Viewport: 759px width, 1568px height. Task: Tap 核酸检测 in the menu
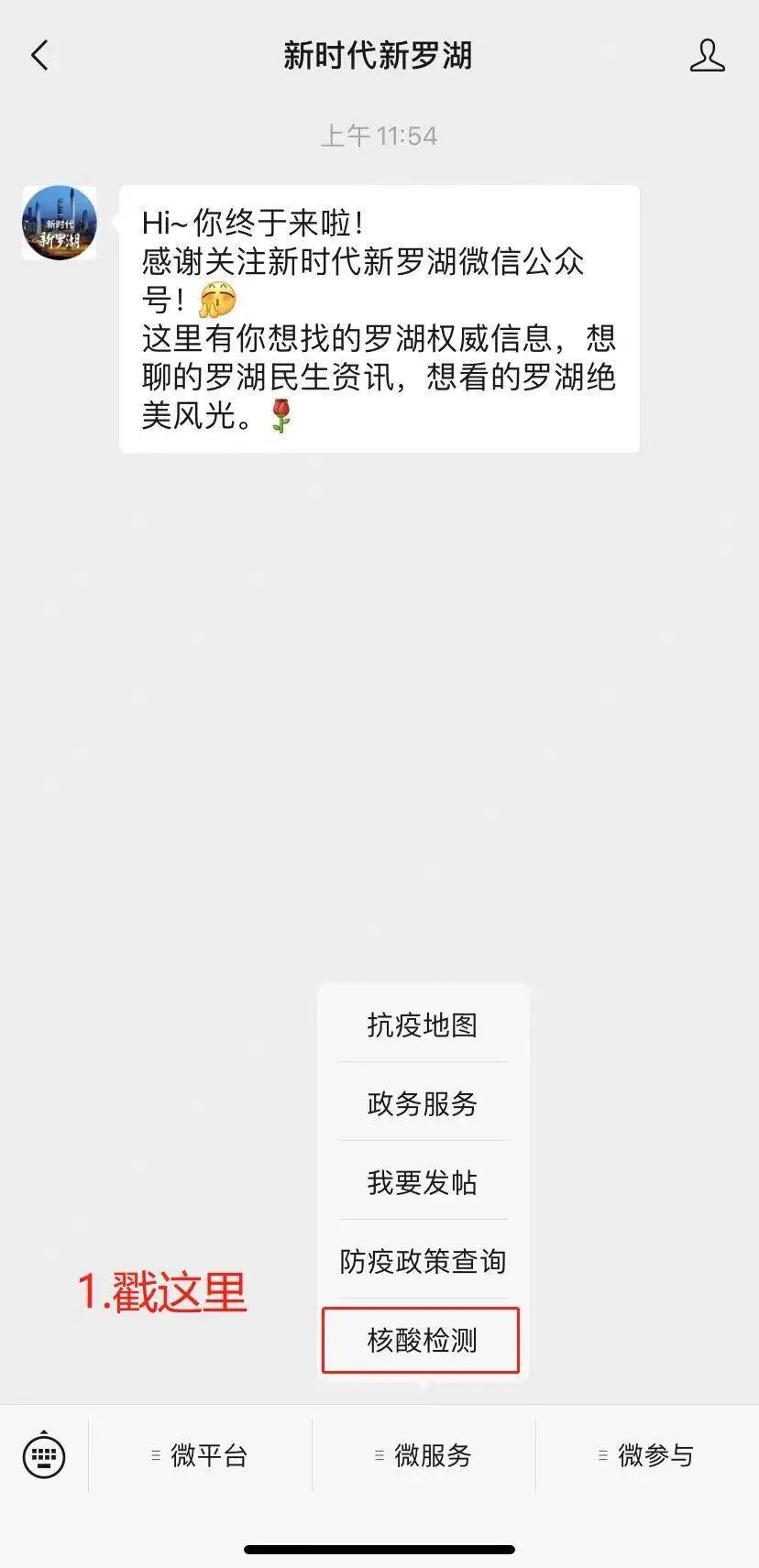click(x=422, y=1340)
